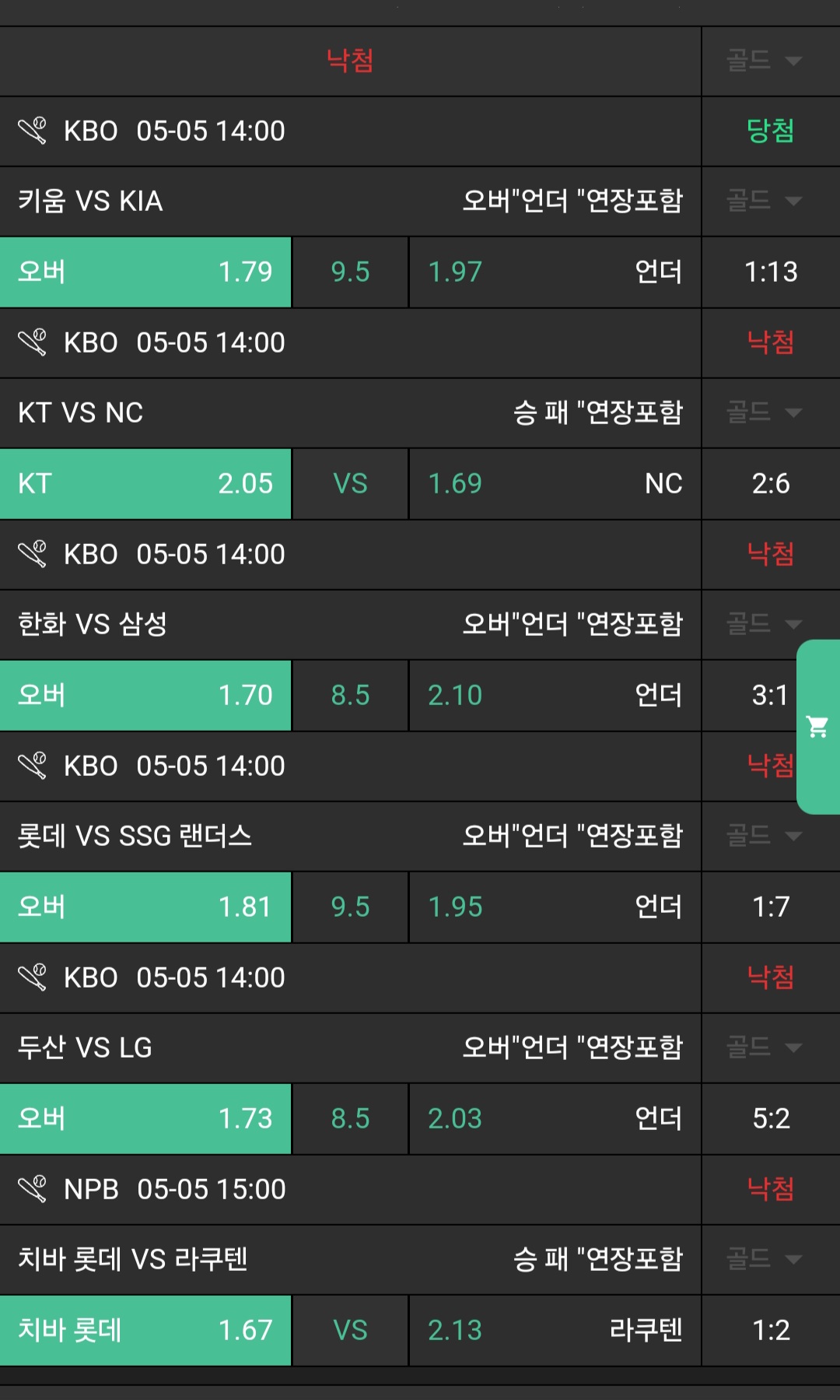This screenshot has width=840, height=1400.
Task: Open the 골드 dropdown for 롯데 VS SSG 랜더스
Action: [x=764, y=836]
